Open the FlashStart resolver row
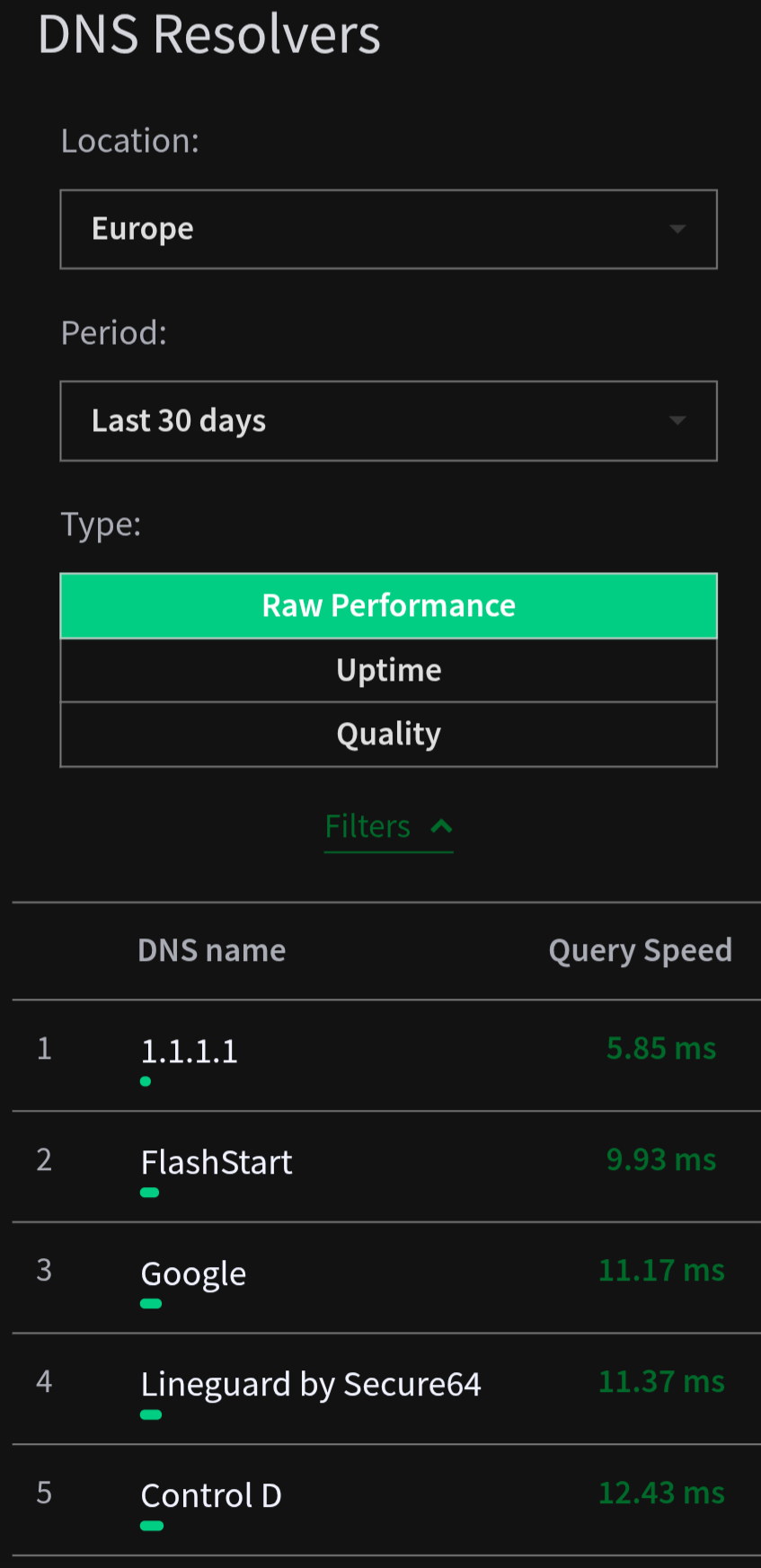The height and width of the screenshot is (1568, 761). pos(217,1162)
